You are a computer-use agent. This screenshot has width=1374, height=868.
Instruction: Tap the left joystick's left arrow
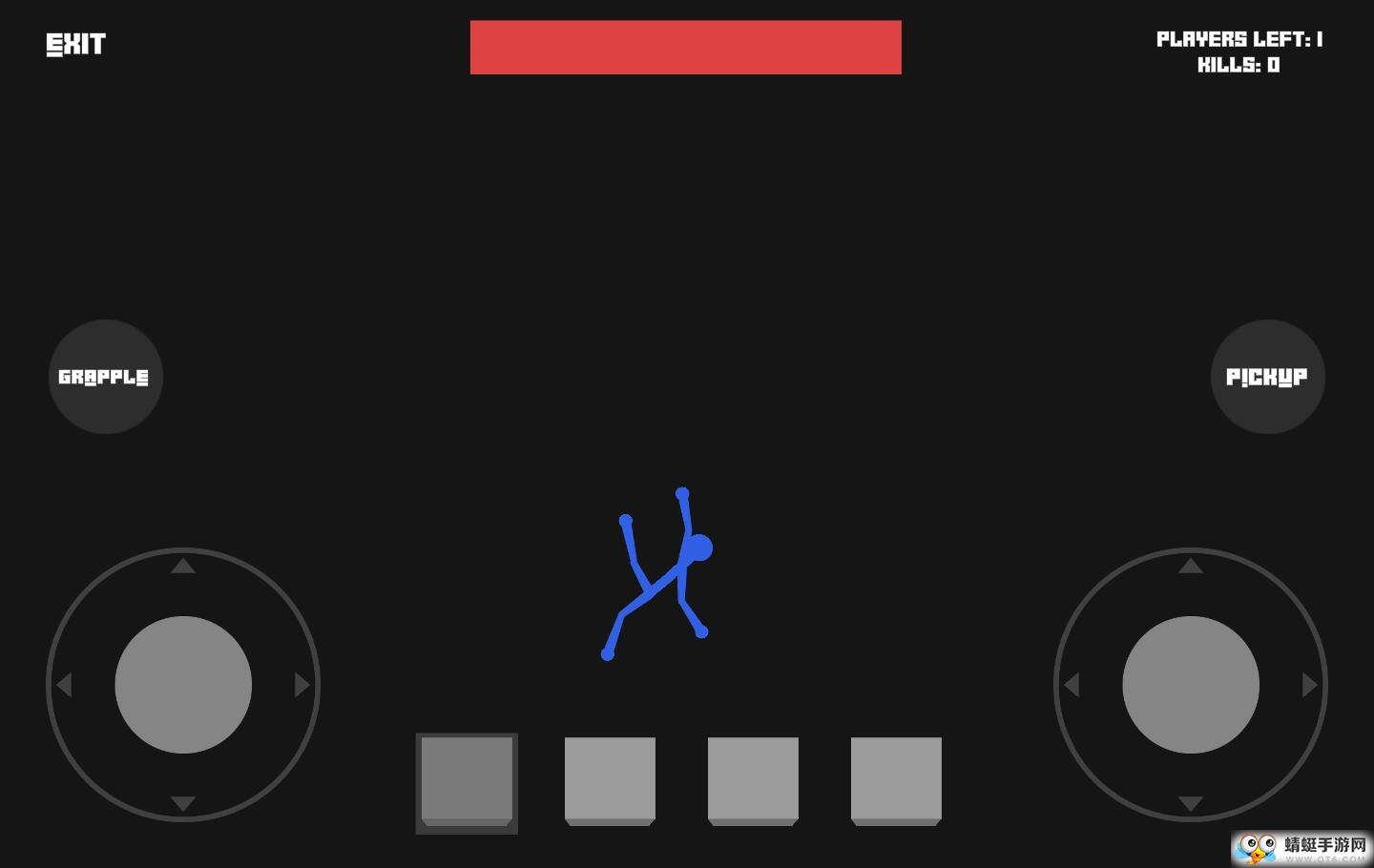tap(64, 685)
